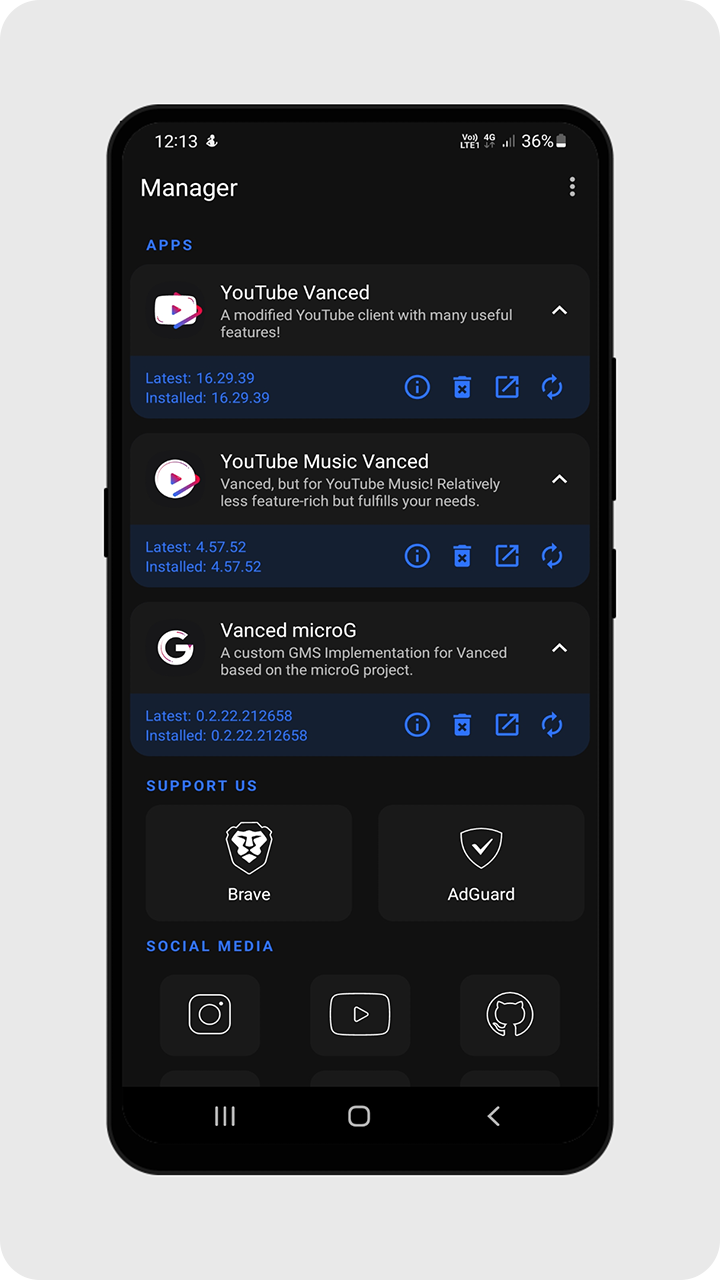This screenshot has height=1280, width=720.
Task: Show Vanced microG information
Action: [417, 725]
